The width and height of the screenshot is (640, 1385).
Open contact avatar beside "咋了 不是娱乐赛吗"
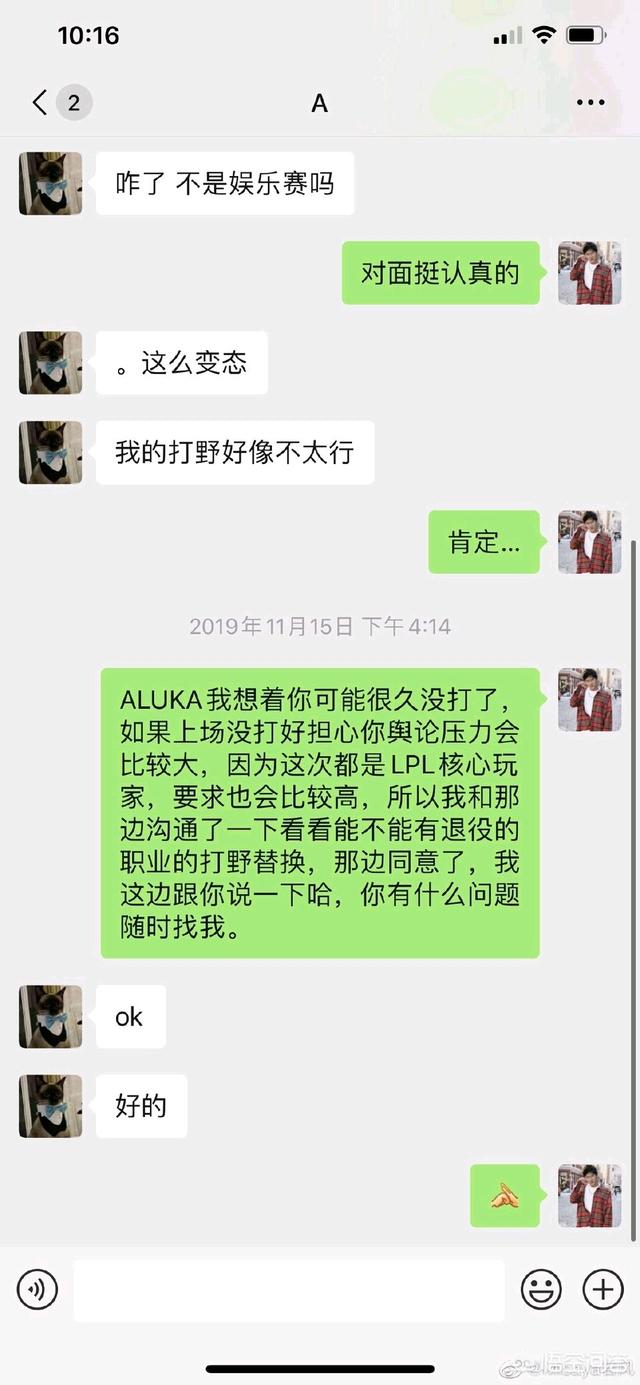click(x=50, y=183)
